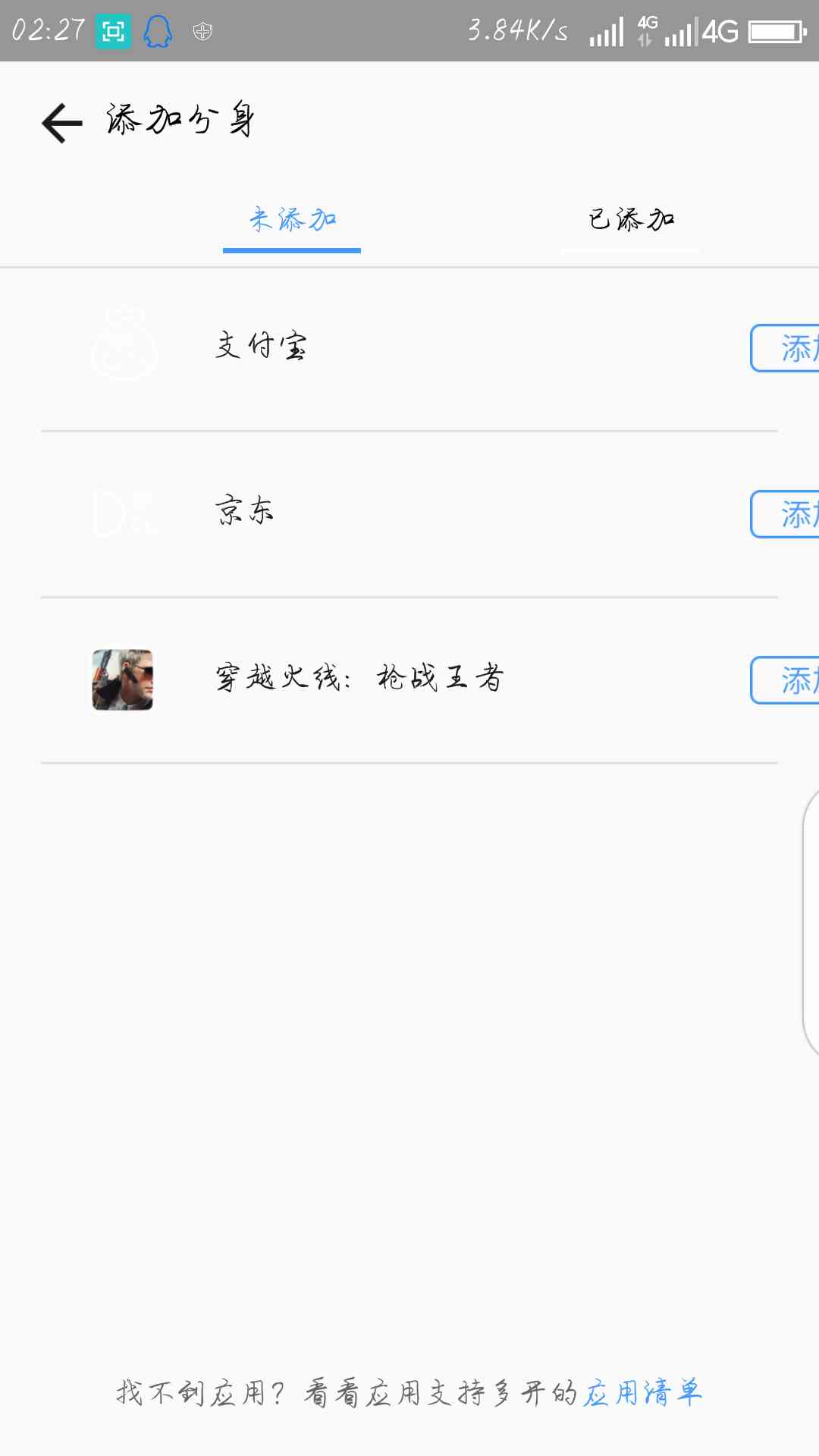Add a clone of 穿越火线：枪战王者

(786, 680)
